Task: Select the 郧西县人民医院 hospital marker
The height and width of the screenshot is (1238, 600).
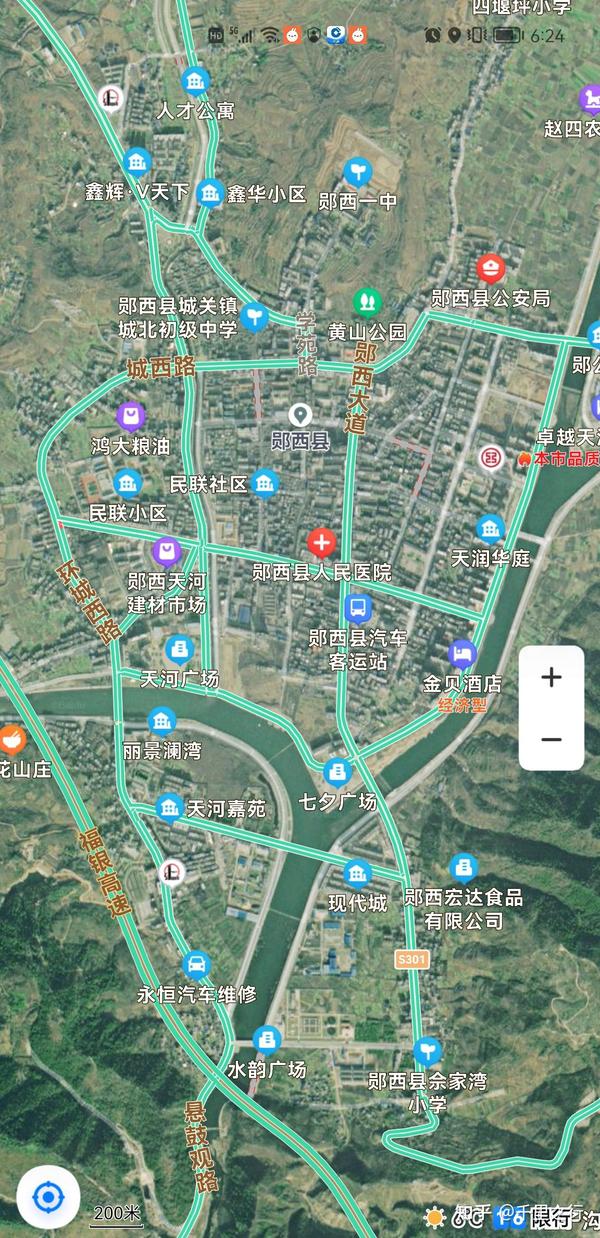Action: pos(321,543)
